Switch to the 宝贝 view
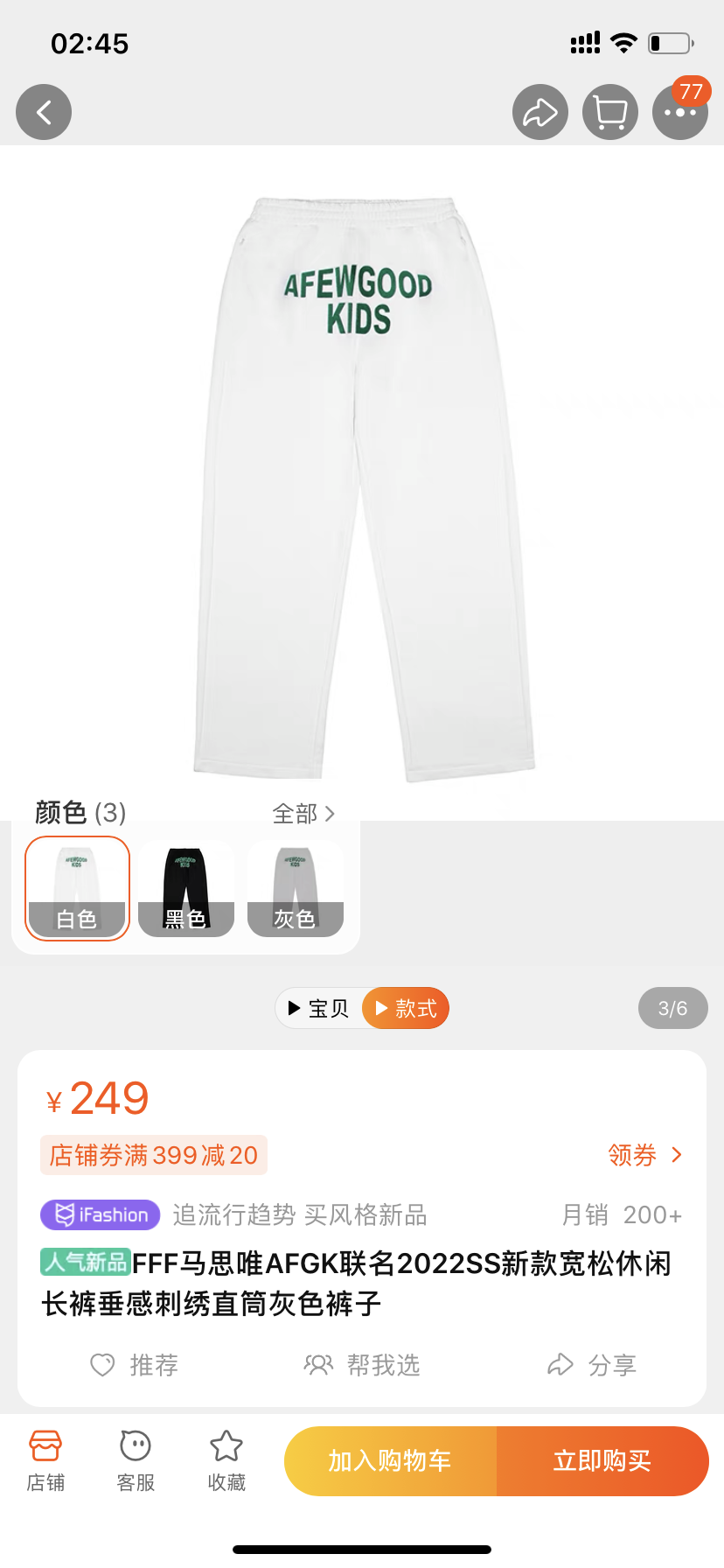 [319, 1008]
